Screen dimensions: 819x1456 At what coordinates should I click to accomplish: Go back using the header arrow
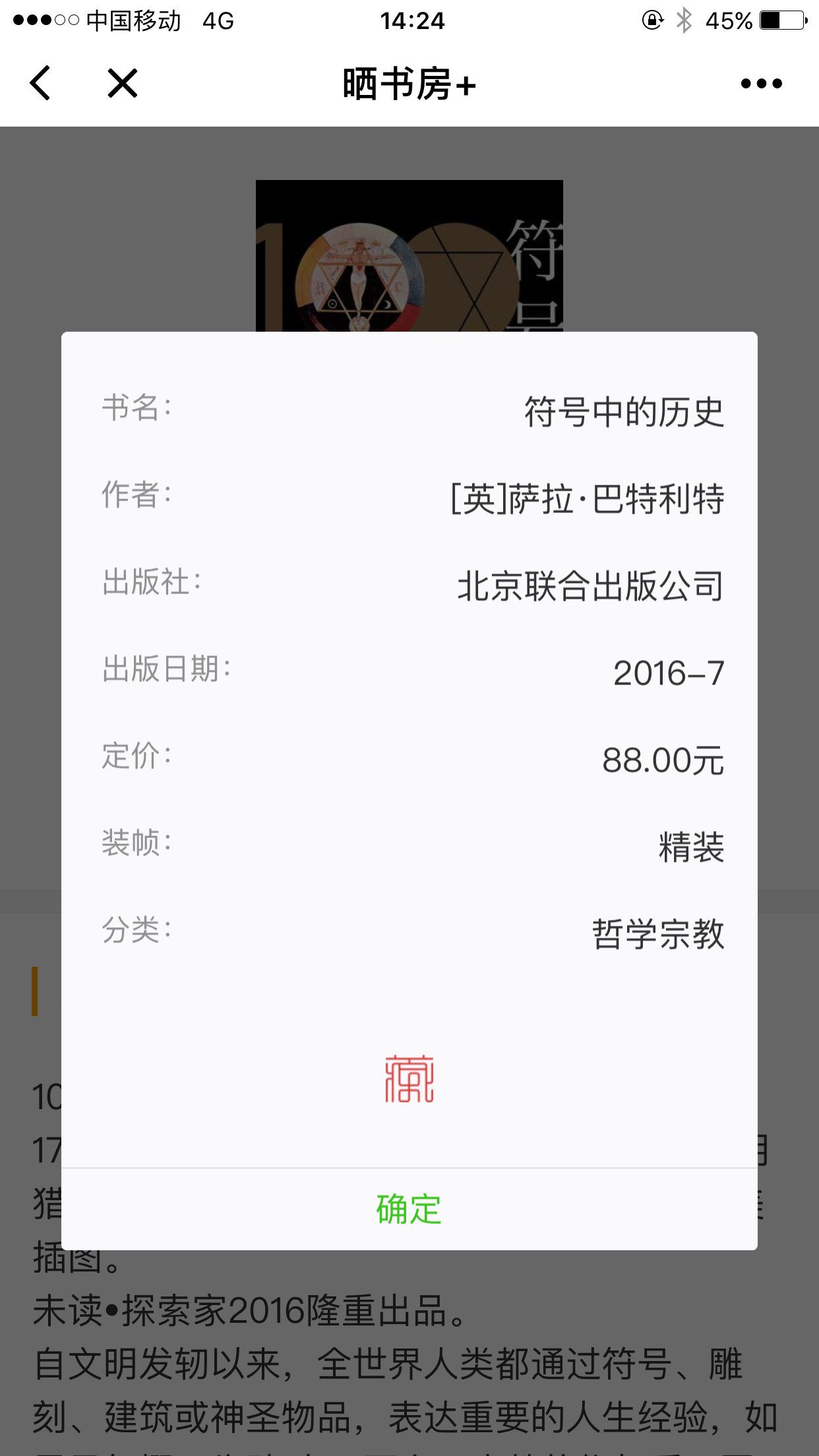(x=41, y=84)
